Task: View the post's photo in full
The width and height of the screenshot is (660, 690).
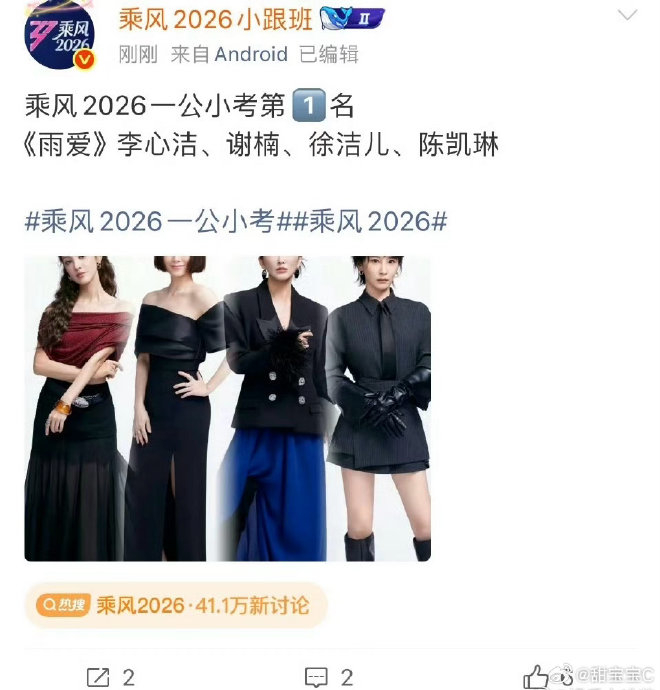Action: pyautogui.click(x=228, y=408)
